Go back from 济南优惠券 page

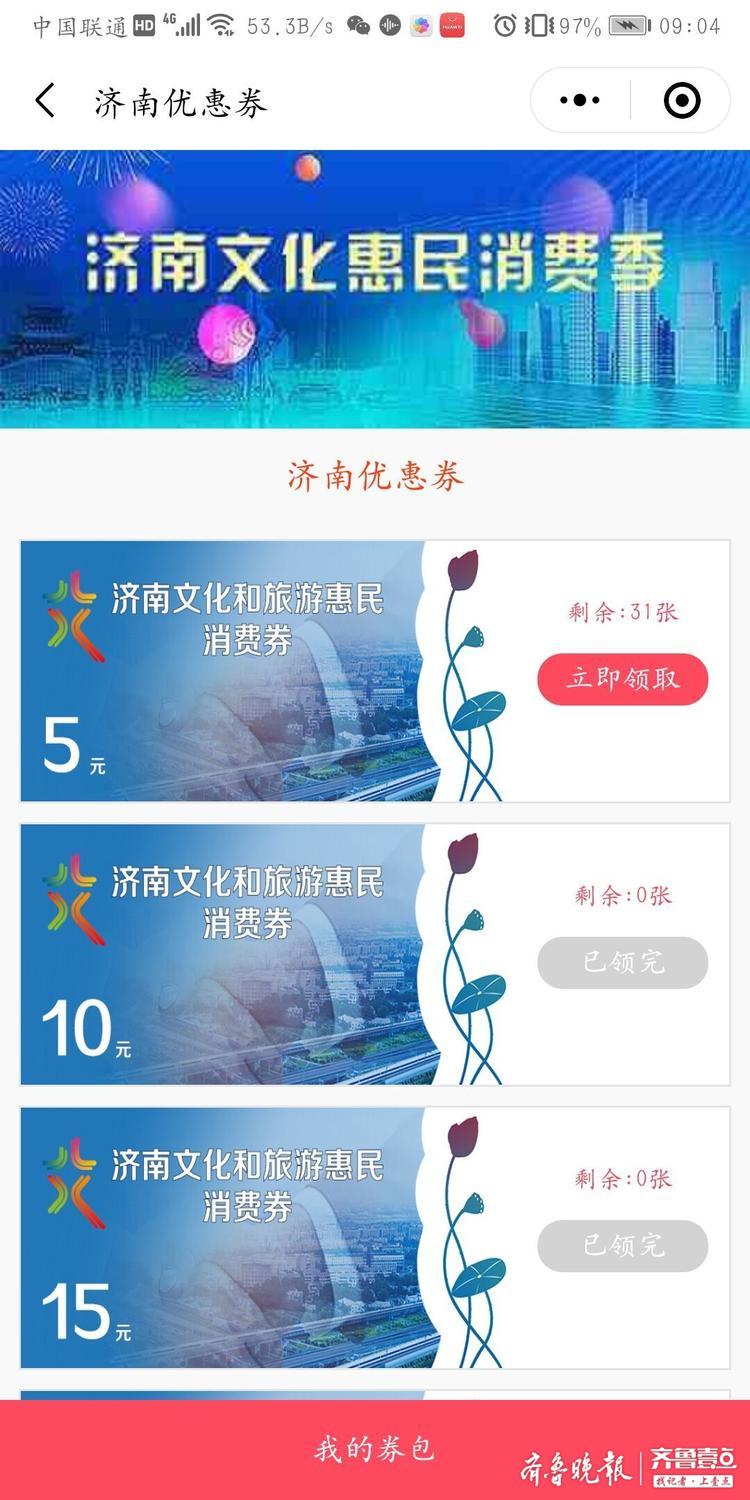[45, 101]
